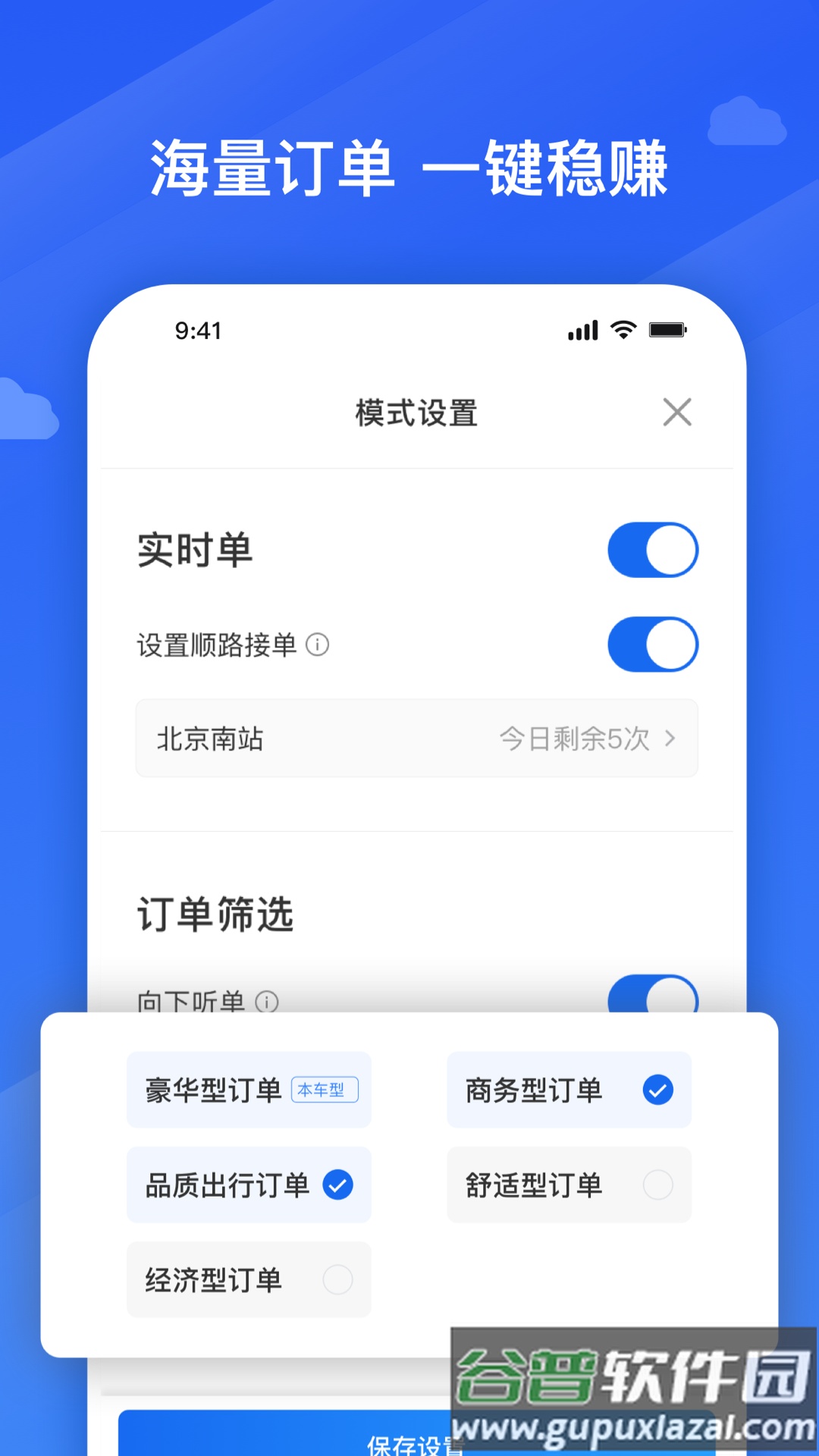The height and width of the screenshot is (1456, 819).
Task: Uncheck the 品质出行订单 option
Action: click(x=338, y=1184)
